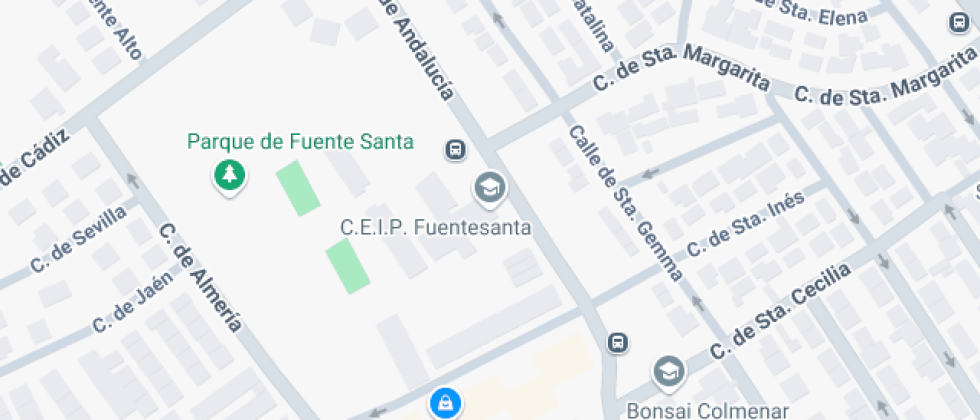This screenshot has width=980, height=420.
Task: Open the Parque de Fuente Santa park marker
Action: click(x=231, y=176)
